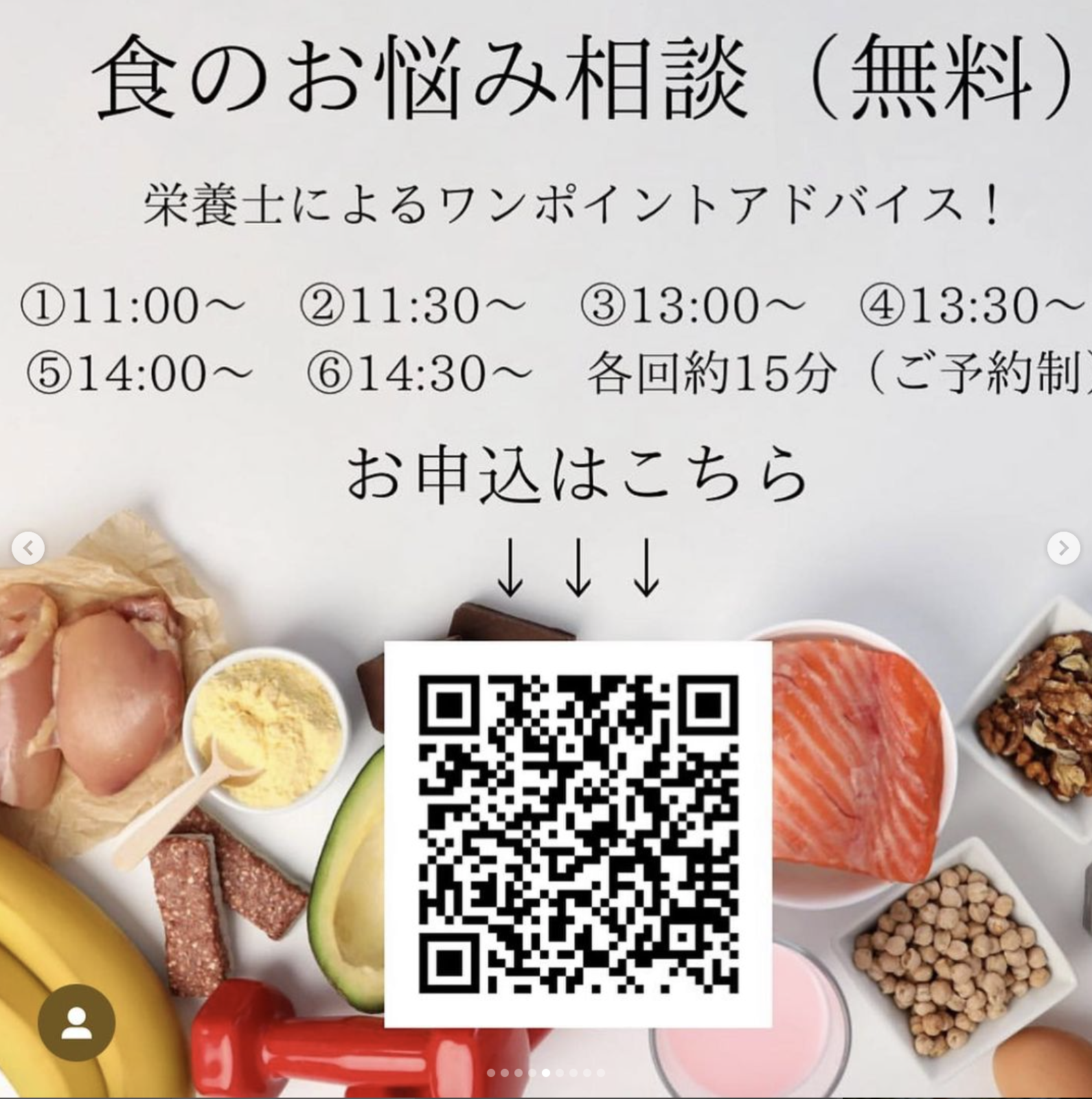Tap the carousel page indicator dots

(x=546, y=1073)
